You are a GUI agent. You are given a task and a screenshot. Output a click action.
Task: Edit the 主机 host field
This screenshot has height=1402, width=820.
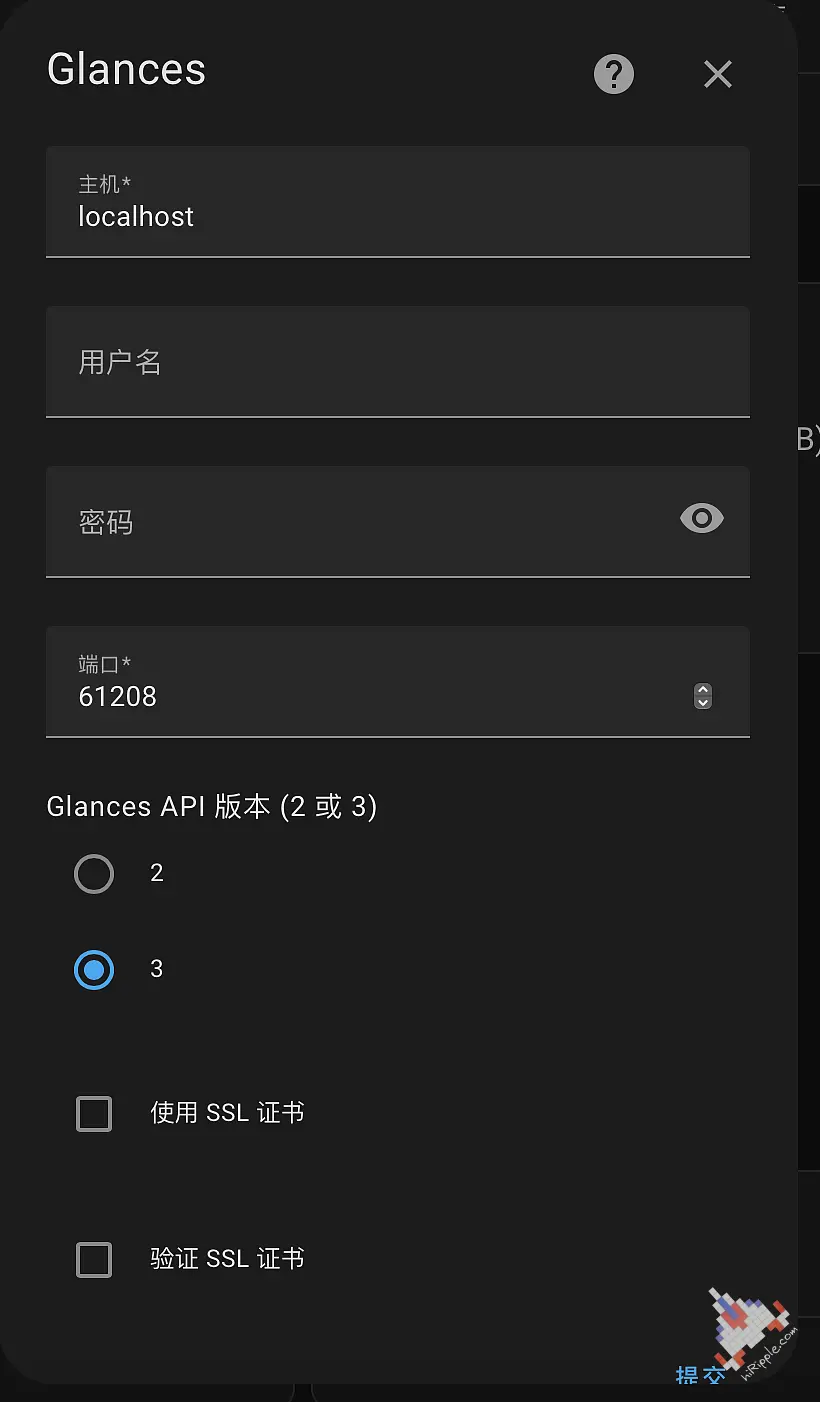[398, 202]
